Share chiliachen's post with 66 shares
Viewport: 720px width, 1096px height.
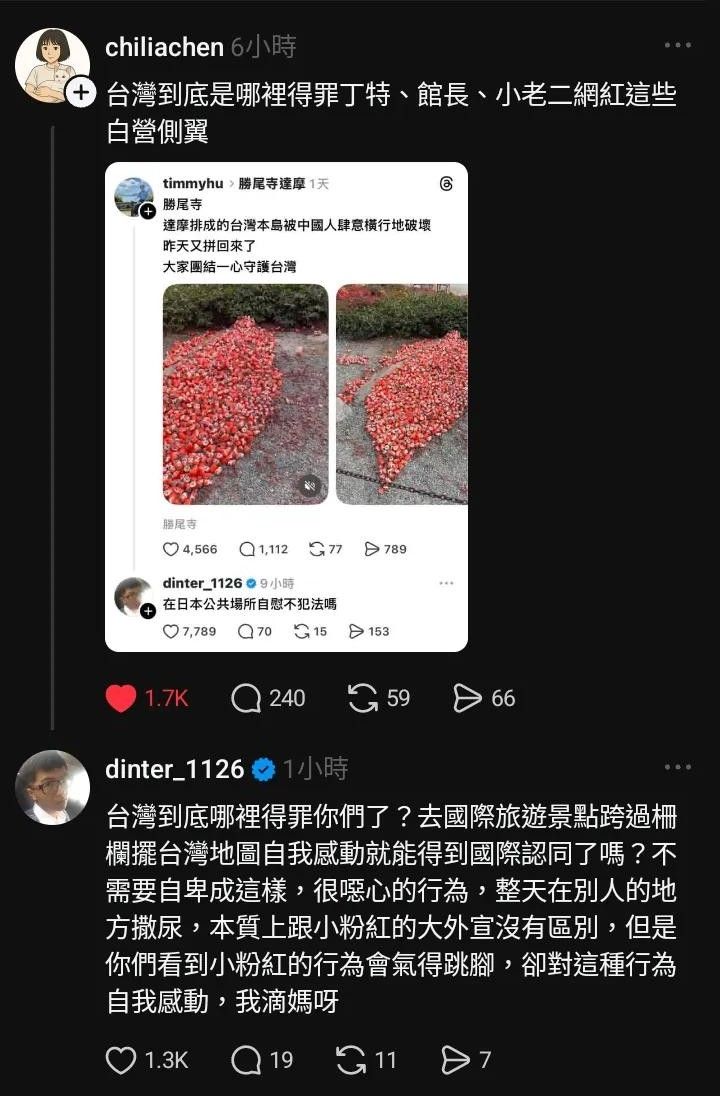tap(467, 698)
